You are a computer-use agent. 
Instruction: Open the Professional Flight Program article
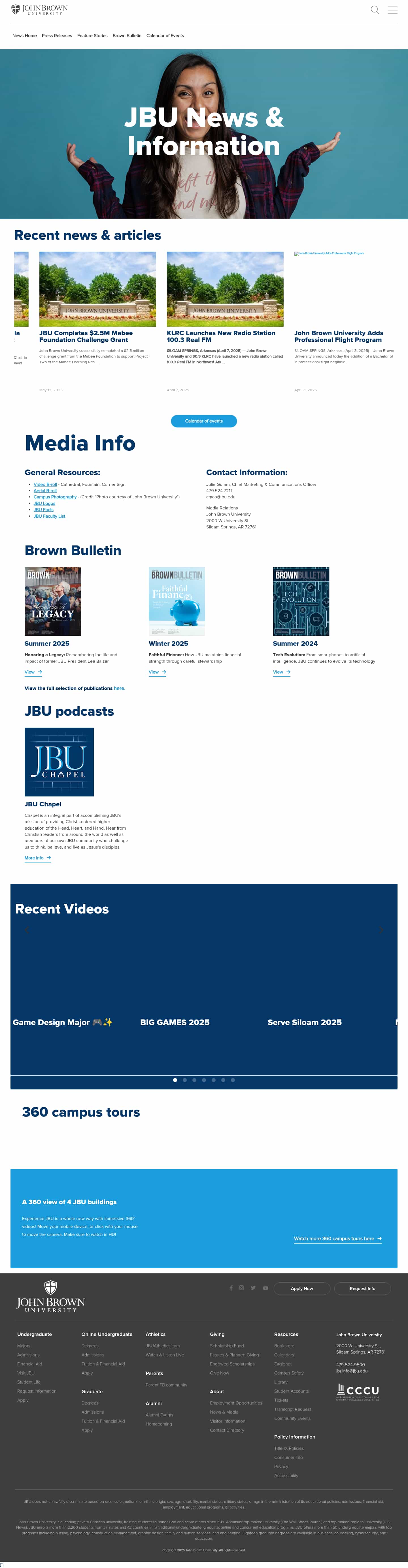click(338, 336)
